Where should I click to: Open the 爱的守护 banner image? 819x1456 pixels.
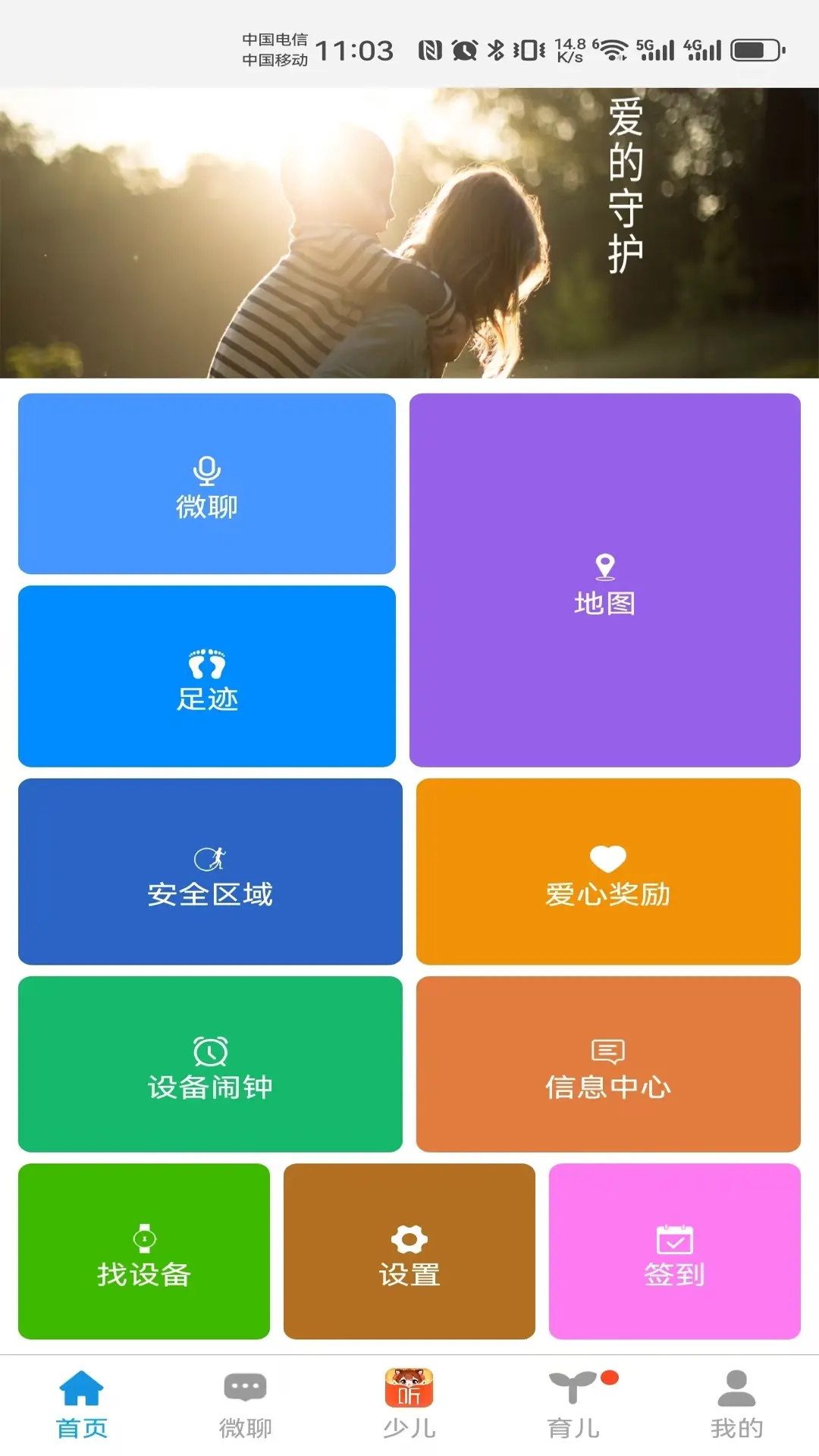(409, 233)
